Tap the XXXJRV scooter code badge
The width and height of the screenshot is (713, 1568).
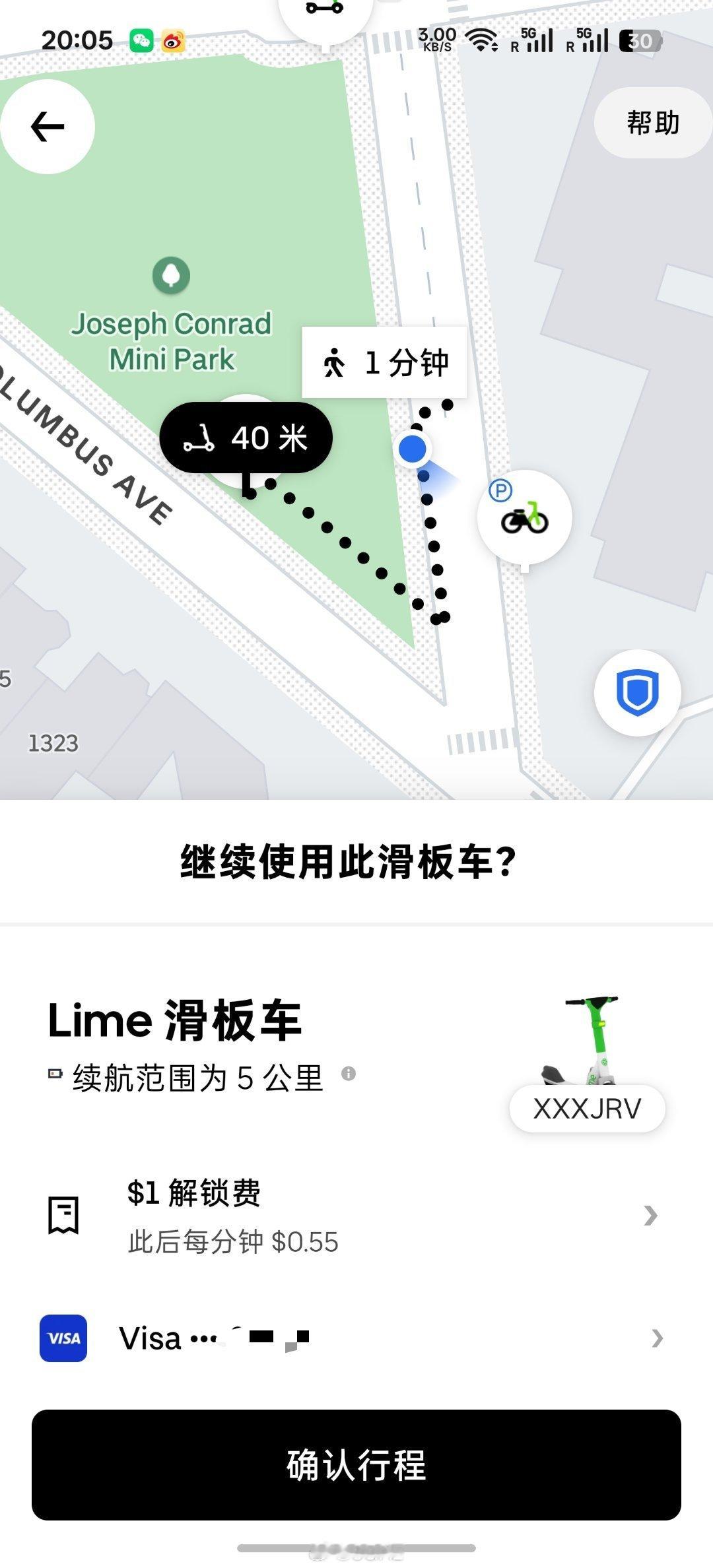coord(588,1109)
